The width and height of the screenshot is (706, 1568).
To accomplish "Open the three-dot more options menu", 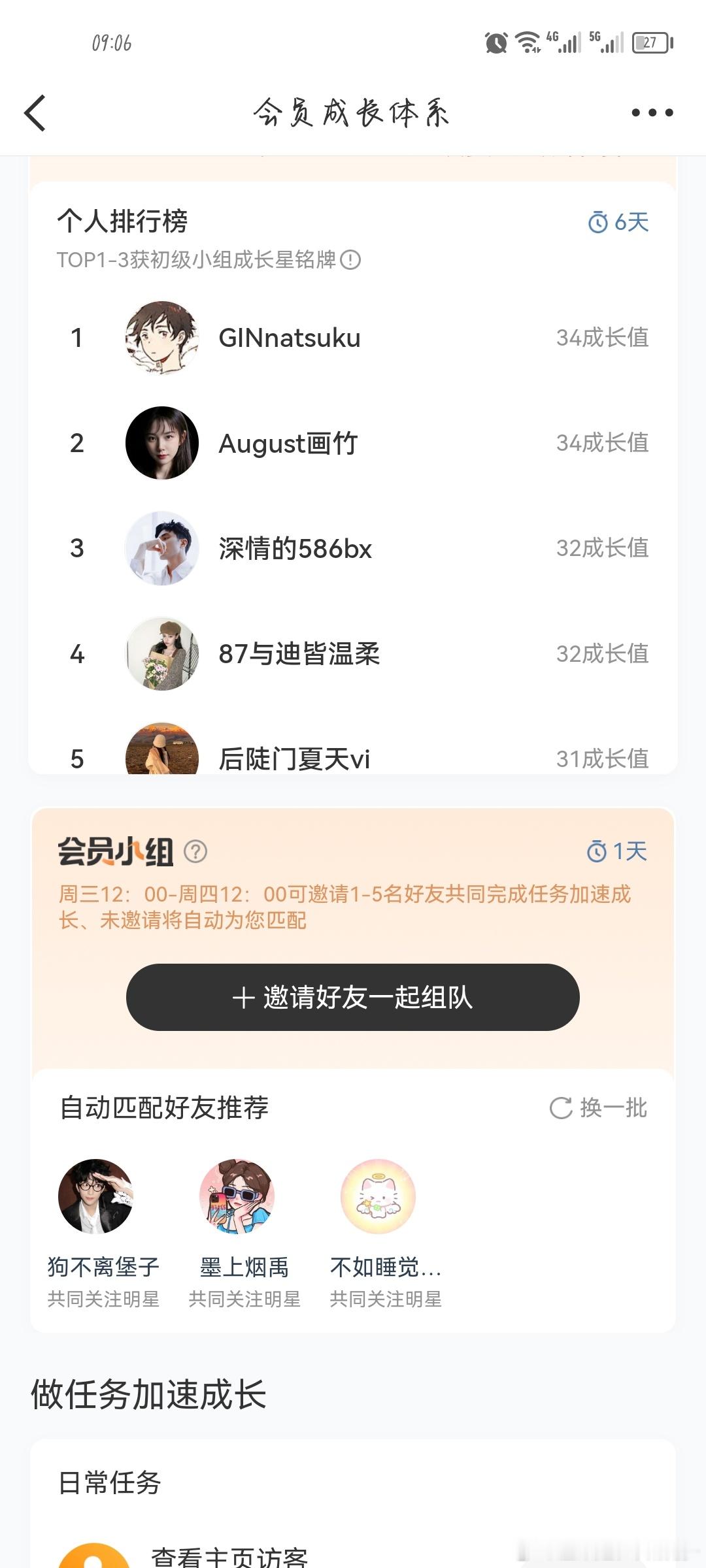I will click(652, 112).
